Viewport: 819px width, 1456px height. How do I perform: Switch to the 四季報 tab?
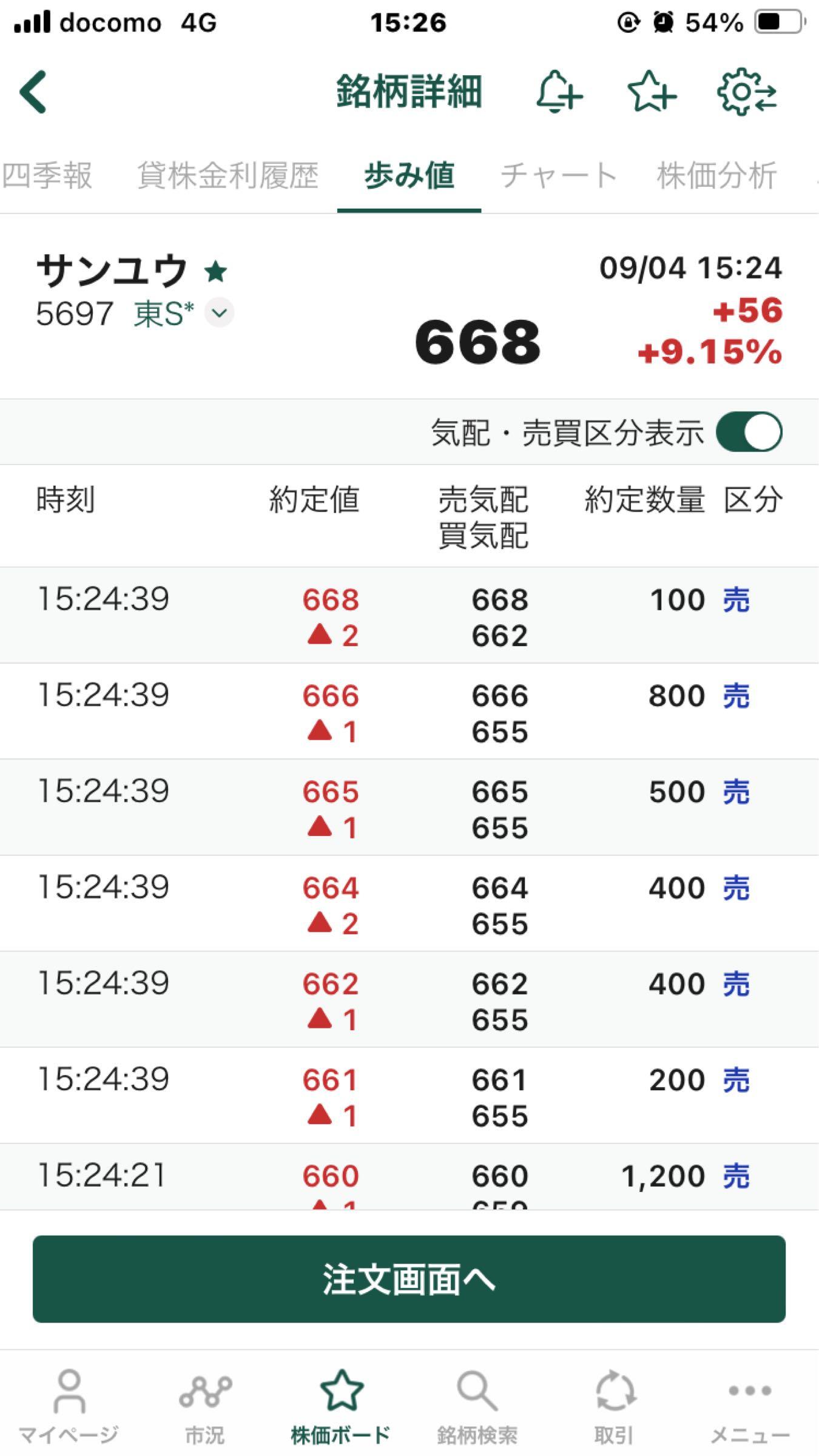(x=47, y=175)
